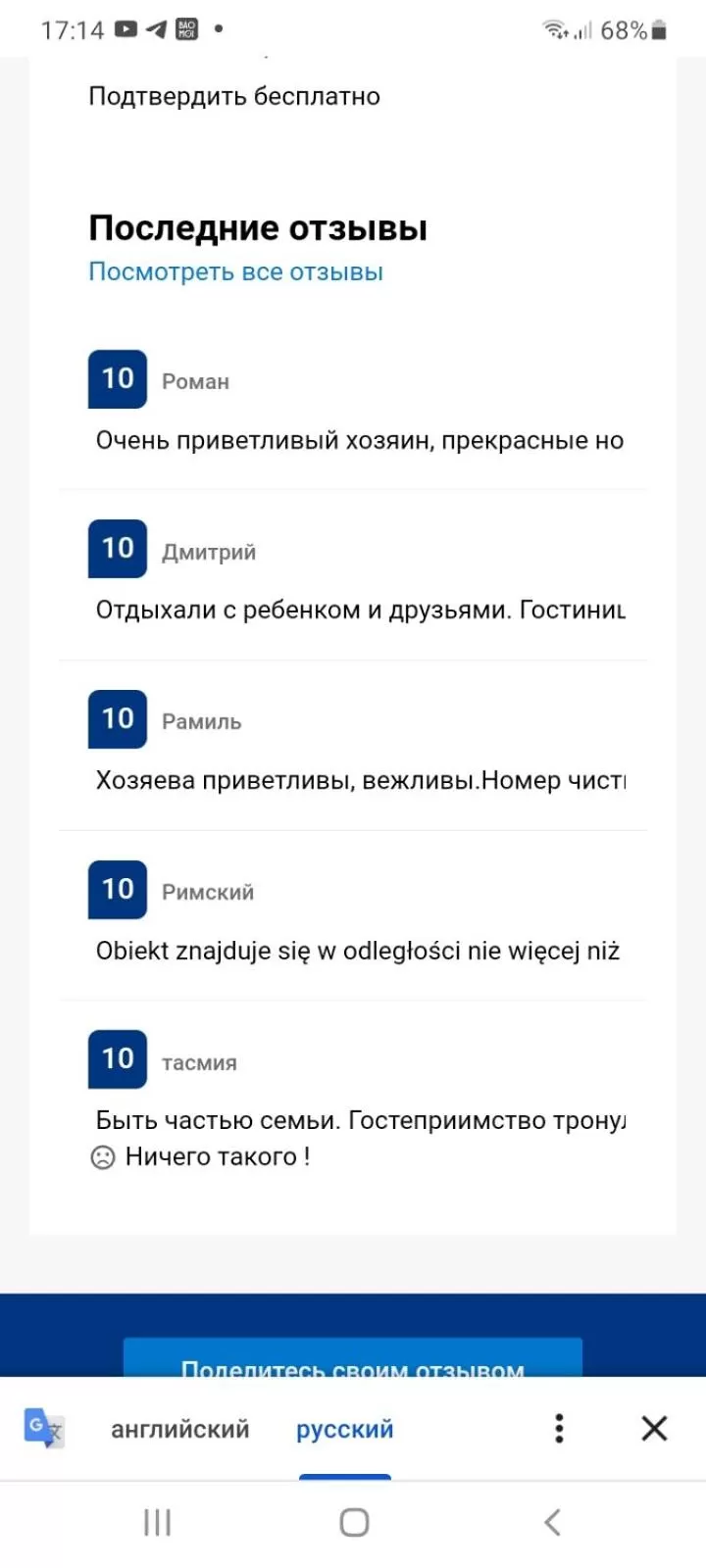
Task: Go back using system navigation
Action: [x=552, y=1522]
